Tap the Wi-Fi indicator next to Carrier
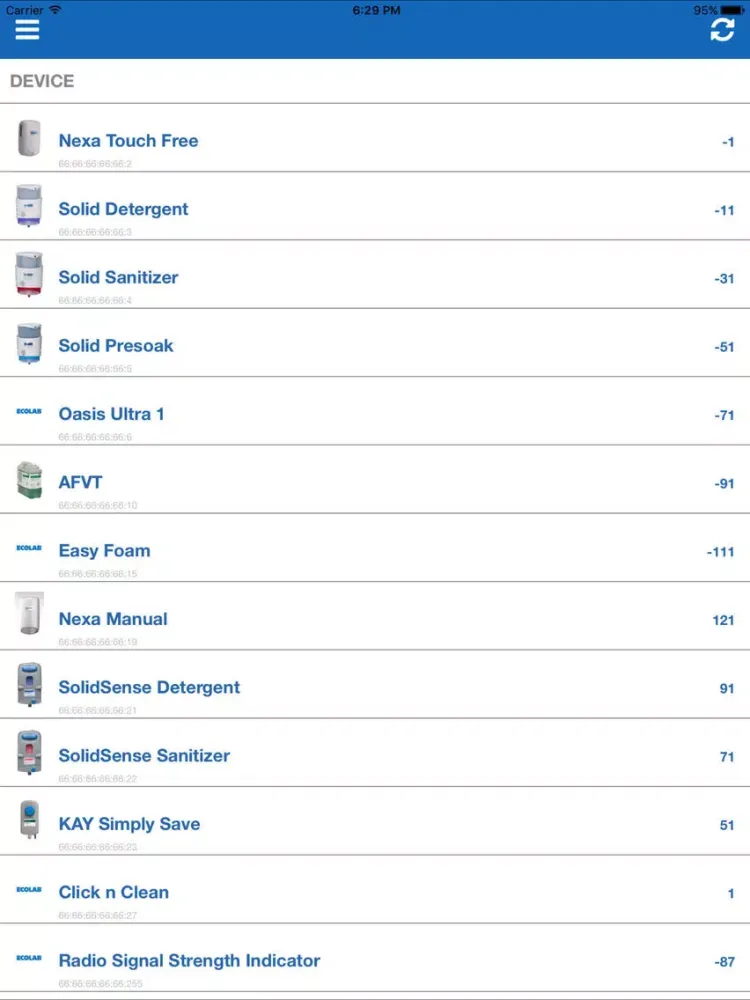The image size is (750, 1000). [55, 10]
